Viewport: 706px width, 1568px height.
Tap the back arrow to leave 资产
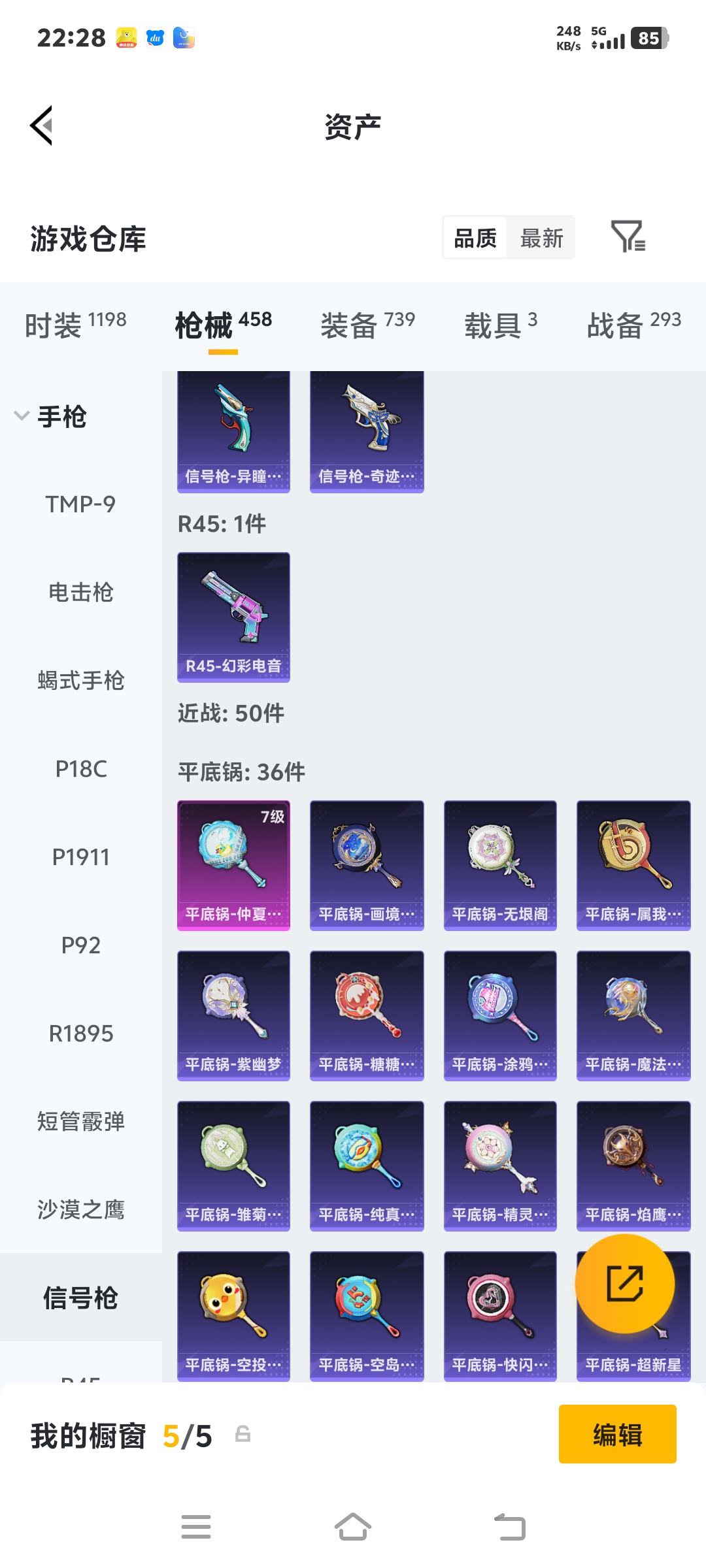coord(41,125)
